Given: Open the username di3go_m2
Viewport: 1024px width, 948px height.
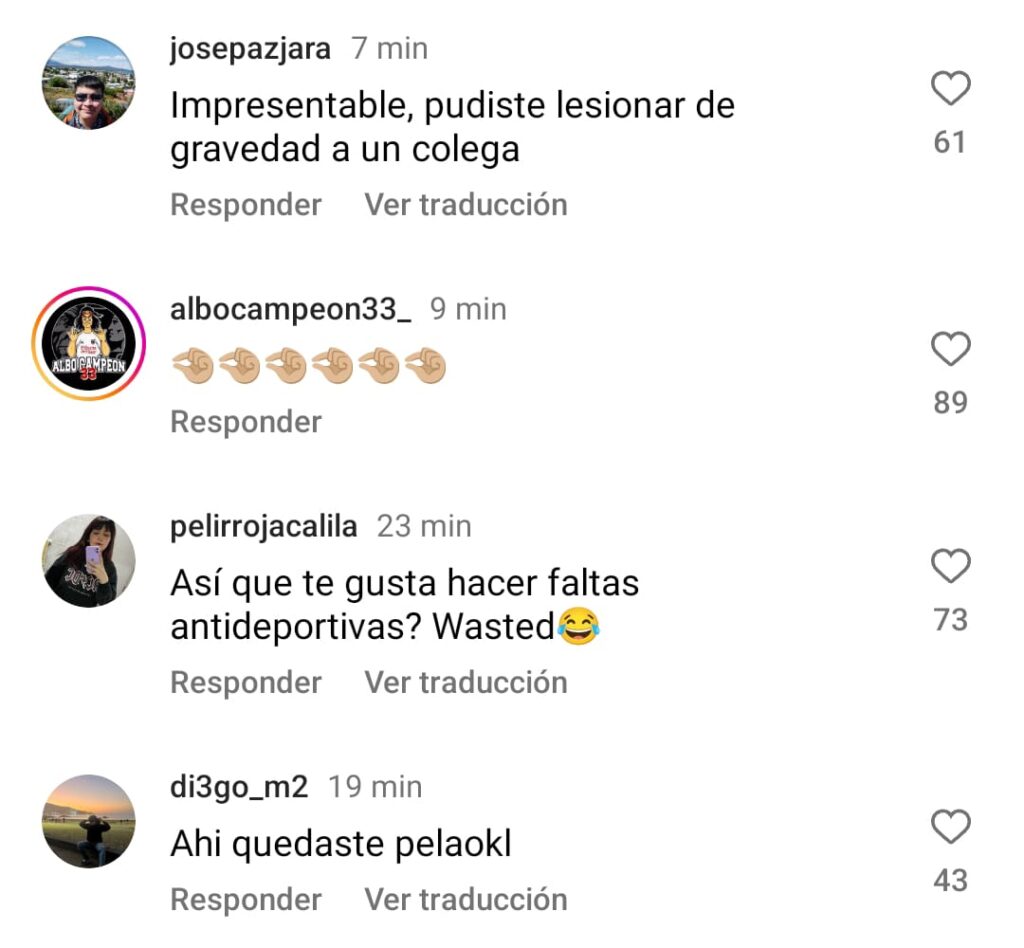Looking at the screenshot, I should pyautogui.click(x=239, y=787).
